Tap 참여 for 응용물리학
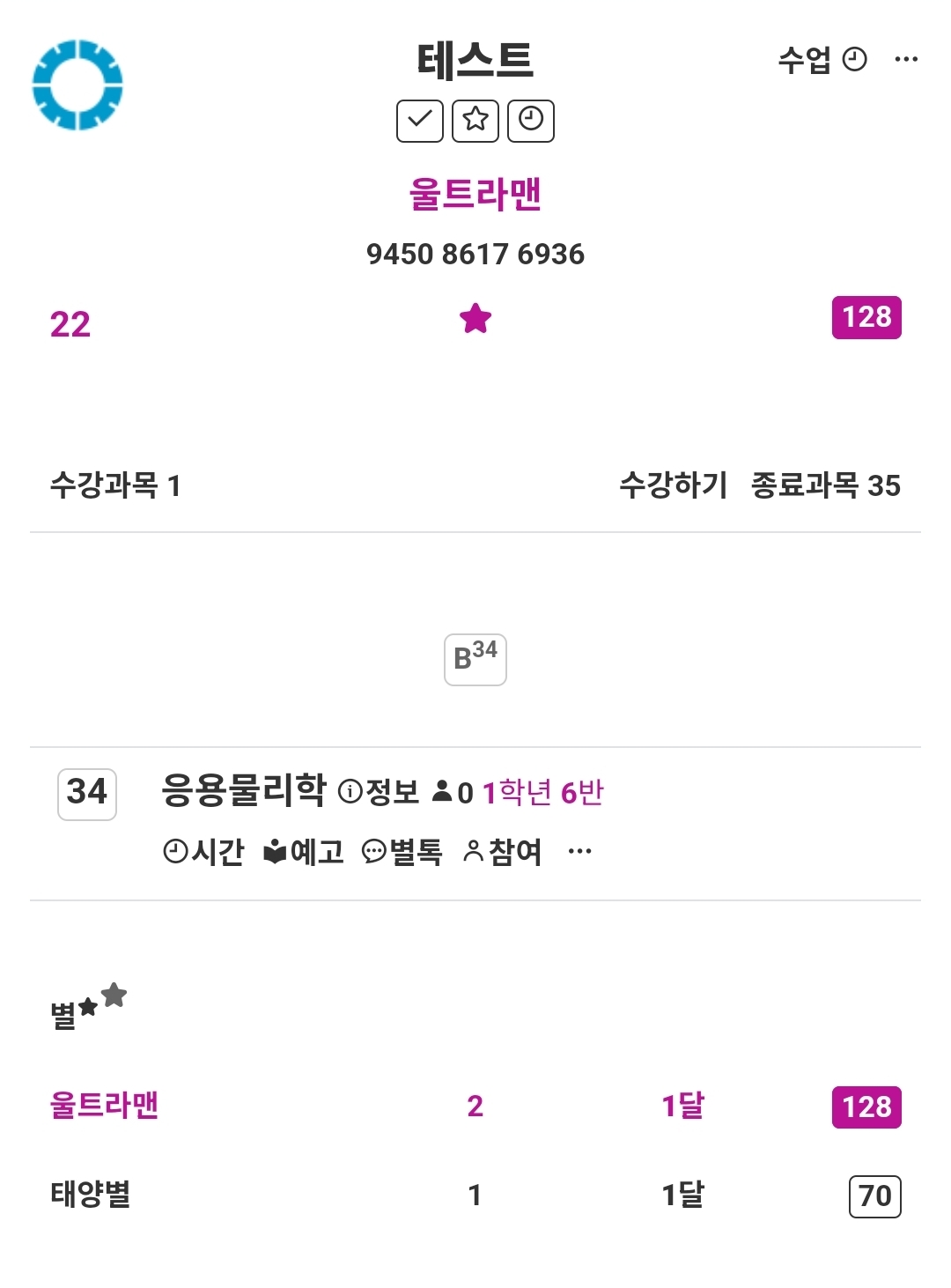This screenshot has height=1288, width=951. tap(503, 852)
